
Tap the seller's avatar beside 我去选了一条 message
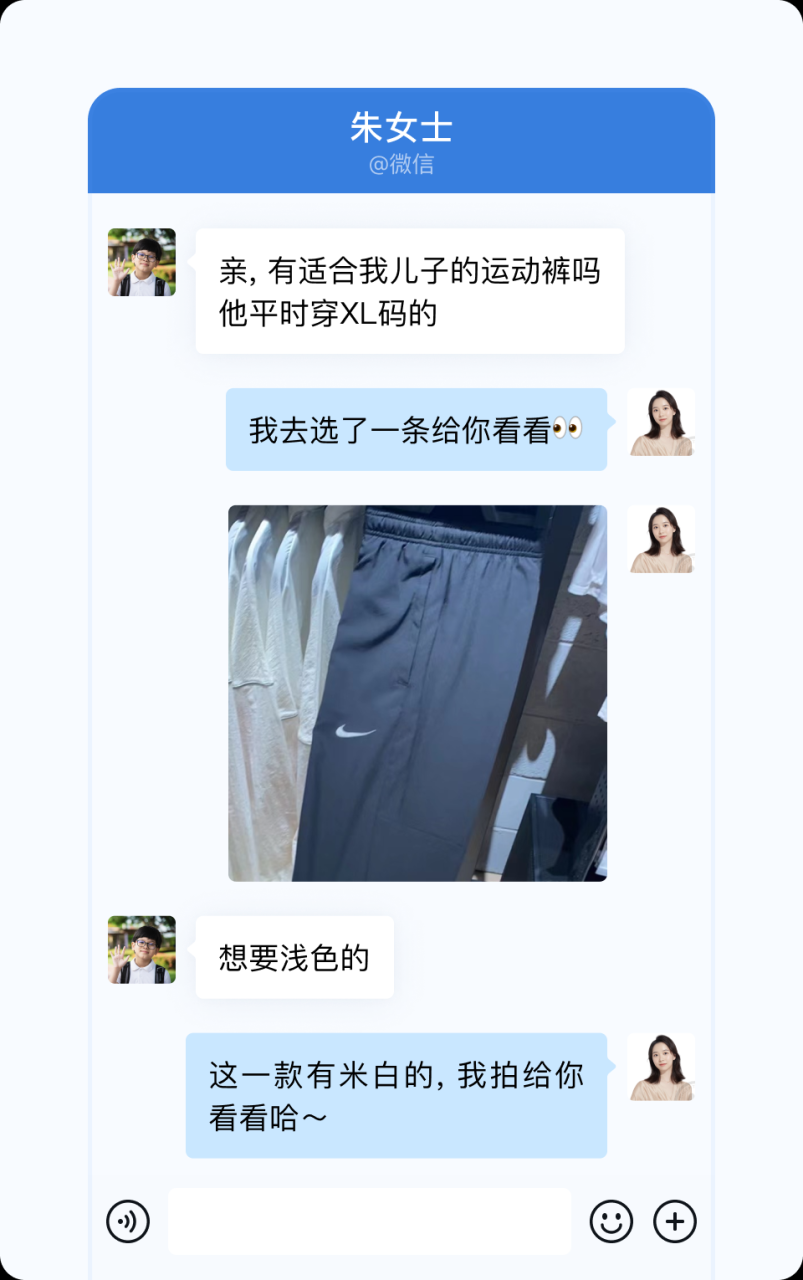coord(661,422)
